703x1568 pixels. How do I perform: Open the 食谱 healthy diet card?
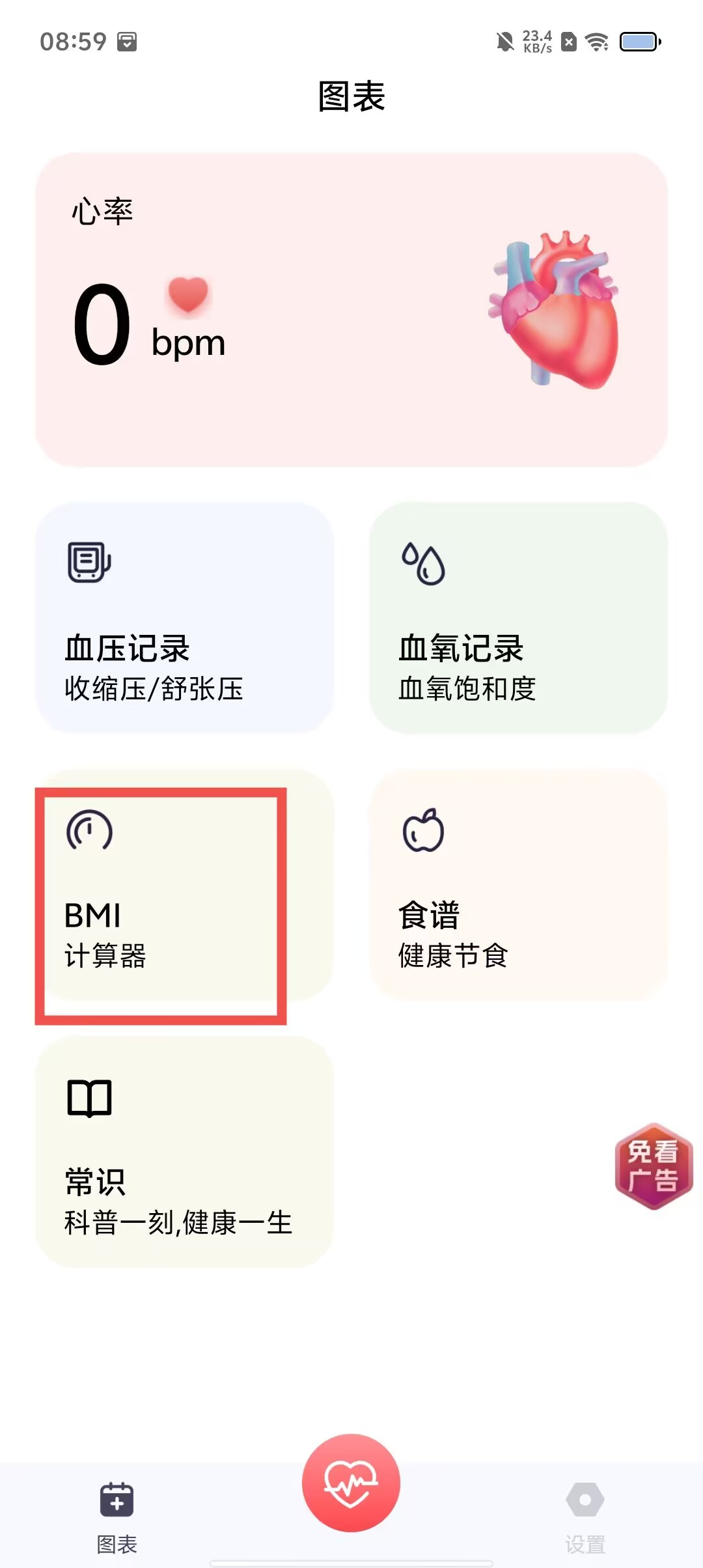pyautogui.click(x=518, y=886)
